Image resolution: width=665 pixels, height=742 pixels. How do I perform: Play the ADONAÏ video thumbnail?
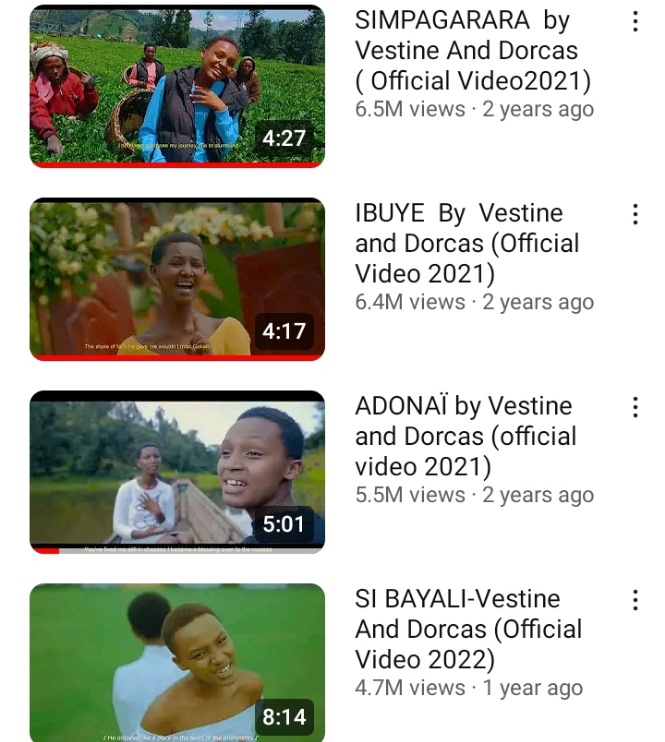click(x=177, y=472)
